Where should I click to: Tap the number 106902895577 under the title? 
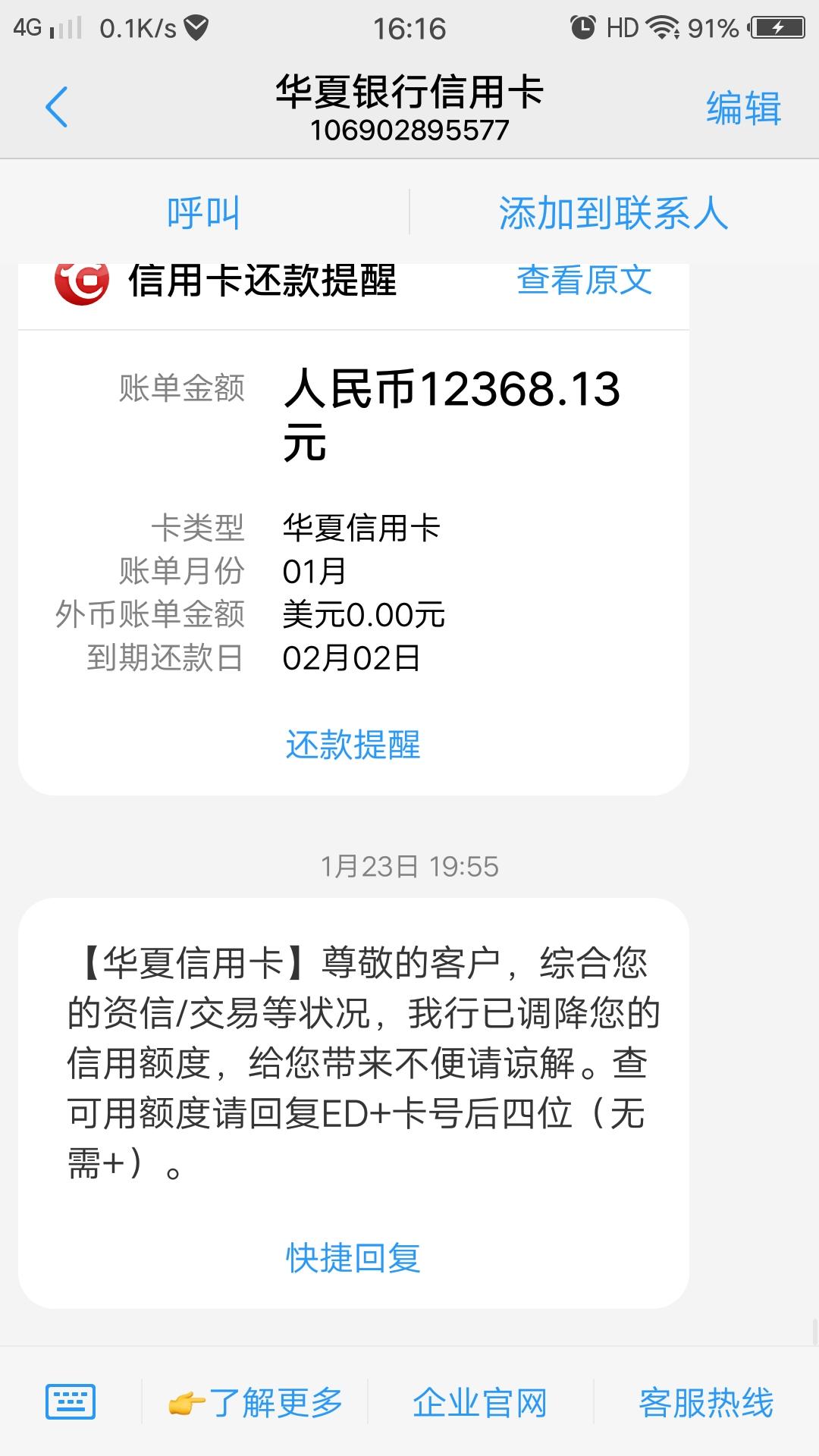(x=409, y=131)
